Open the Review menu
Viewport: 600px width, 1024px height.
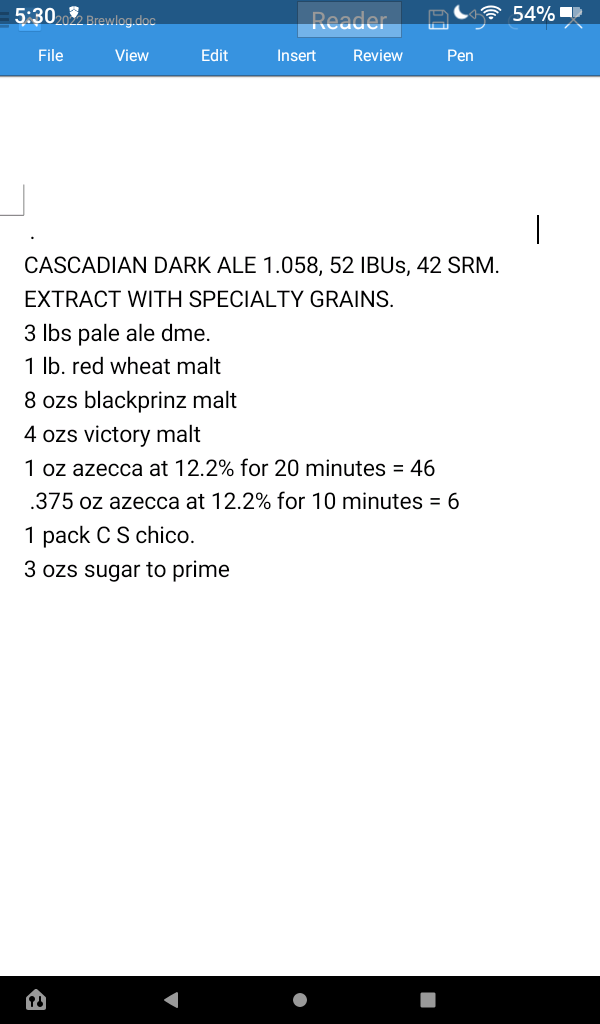(x=378, y=56)
